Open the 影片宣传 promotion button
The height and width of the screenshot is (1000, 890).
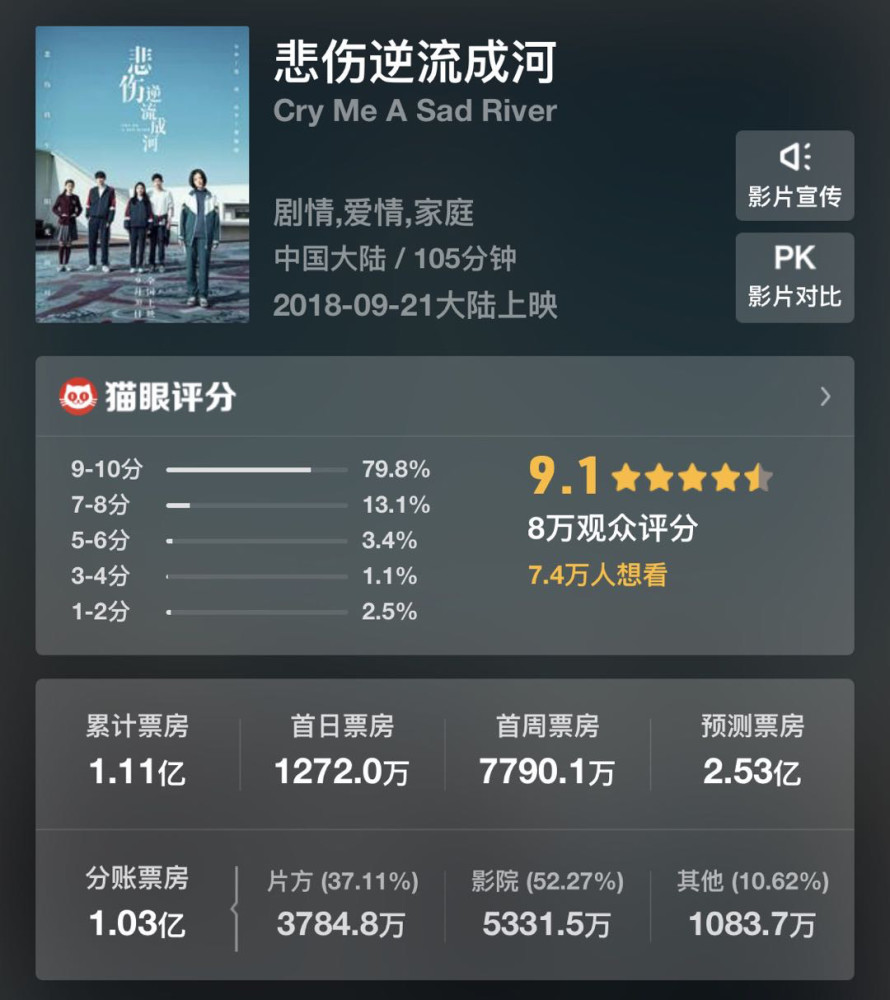[794, 176]
